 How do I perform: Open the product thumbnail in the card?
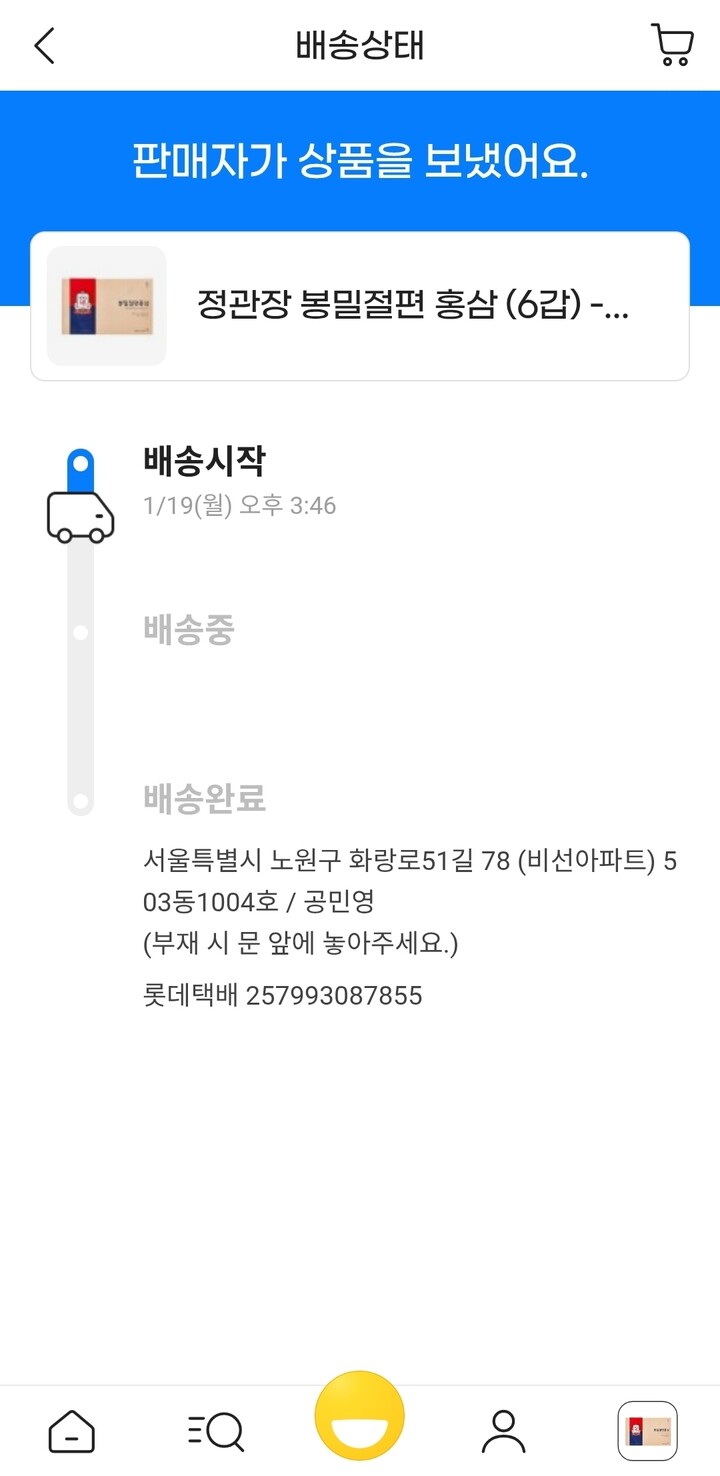pos(106,306)
